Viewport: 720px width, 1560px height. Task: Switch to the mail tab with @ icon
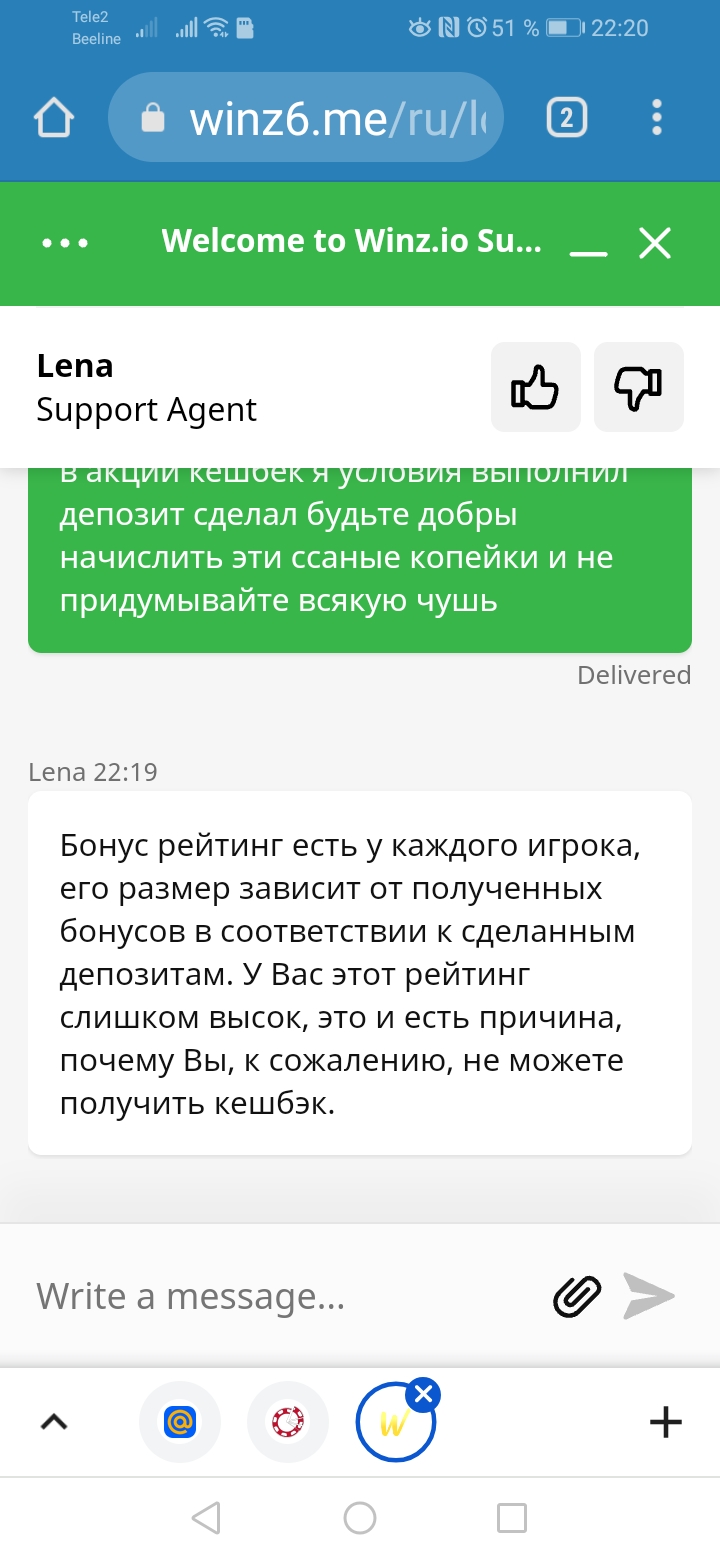[x=180, y=1421]
